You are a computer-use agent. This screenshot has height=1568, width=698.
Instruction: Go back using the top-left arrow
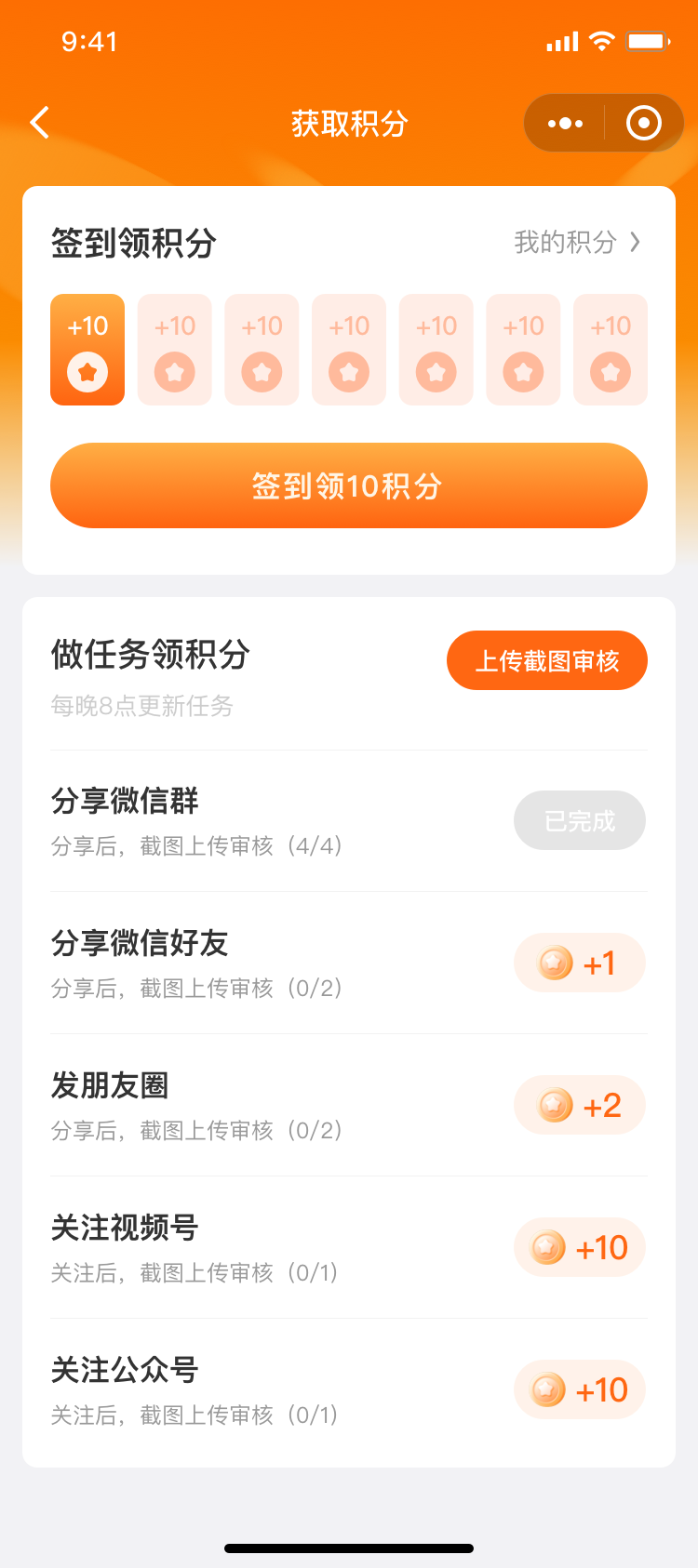point(39,123)
